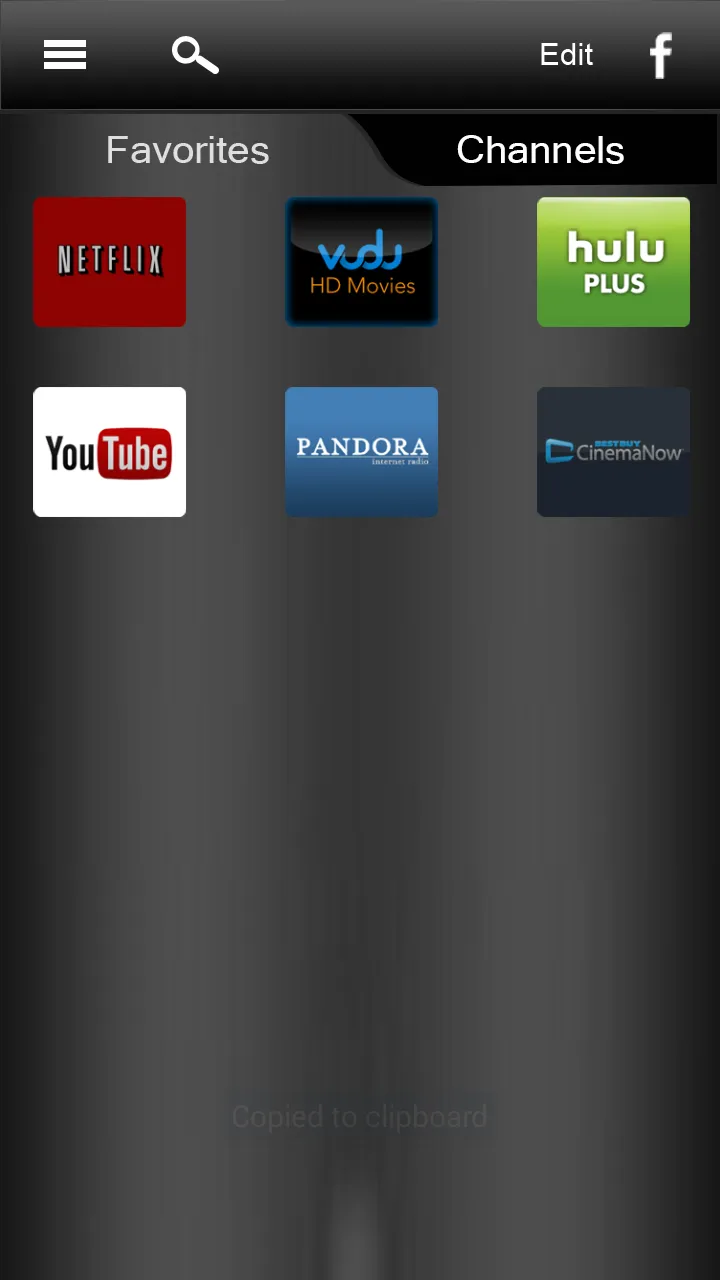Open the CinemaNow channel

coord(613,452)
